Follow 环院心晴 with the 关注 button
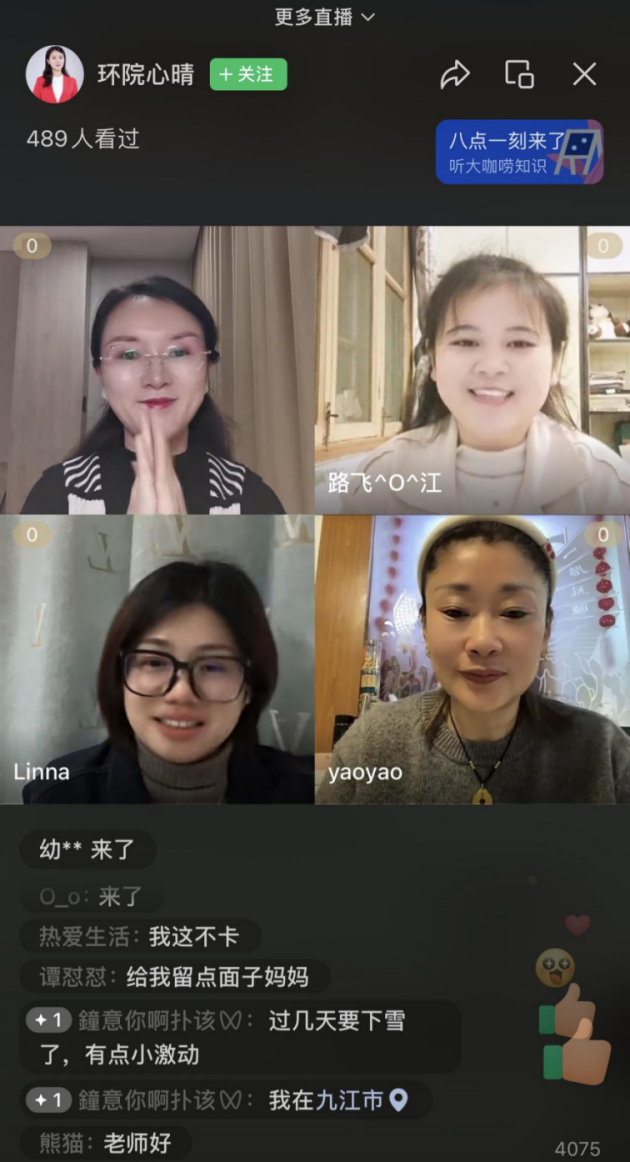This screenshot has width=630, height=1162. (248, 74)
